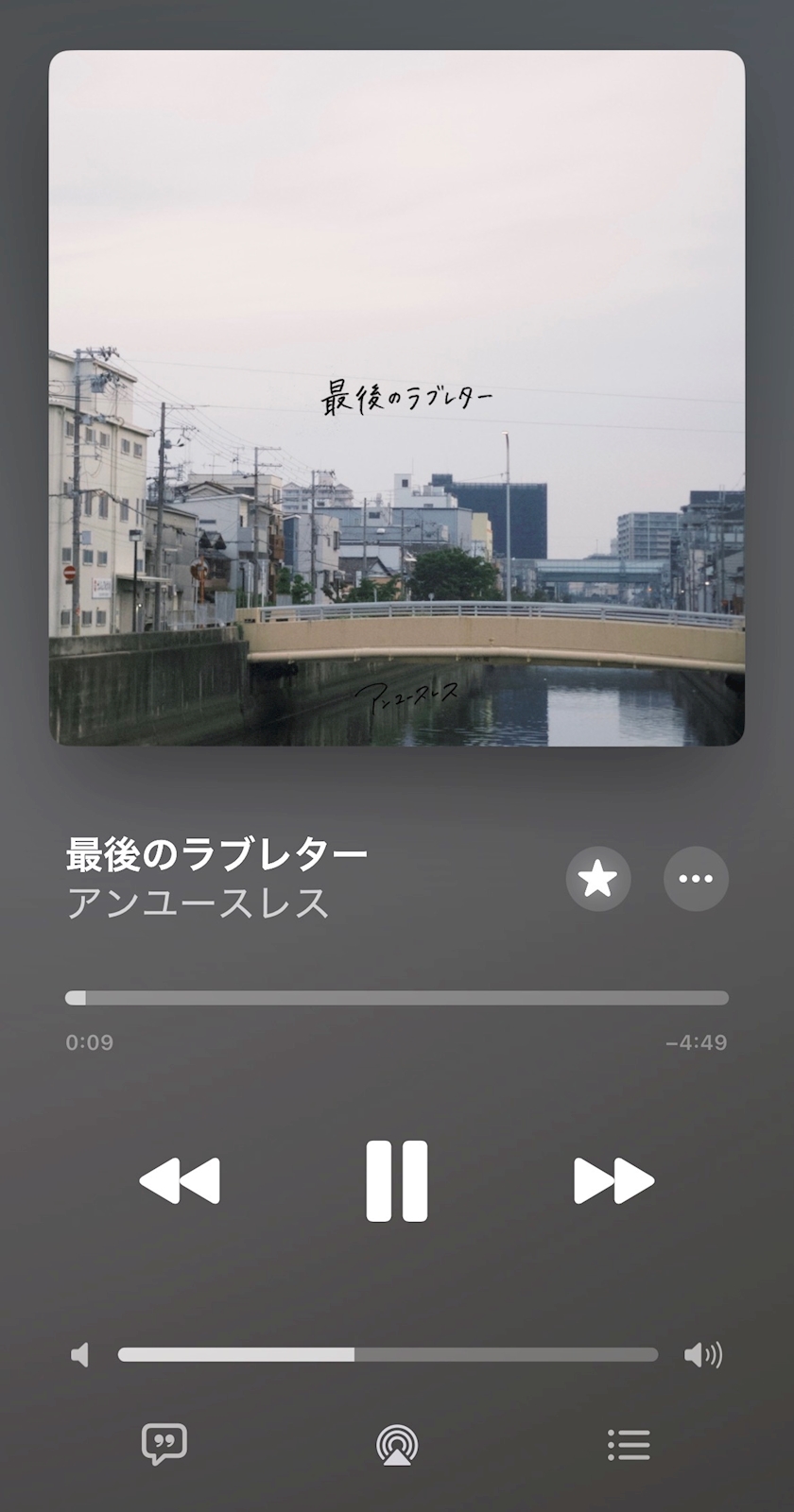This screenshot has width=794, height=1512.
Task: Favorite the song with the star icon
Action: pyautogui.click(x=598, y=879)
